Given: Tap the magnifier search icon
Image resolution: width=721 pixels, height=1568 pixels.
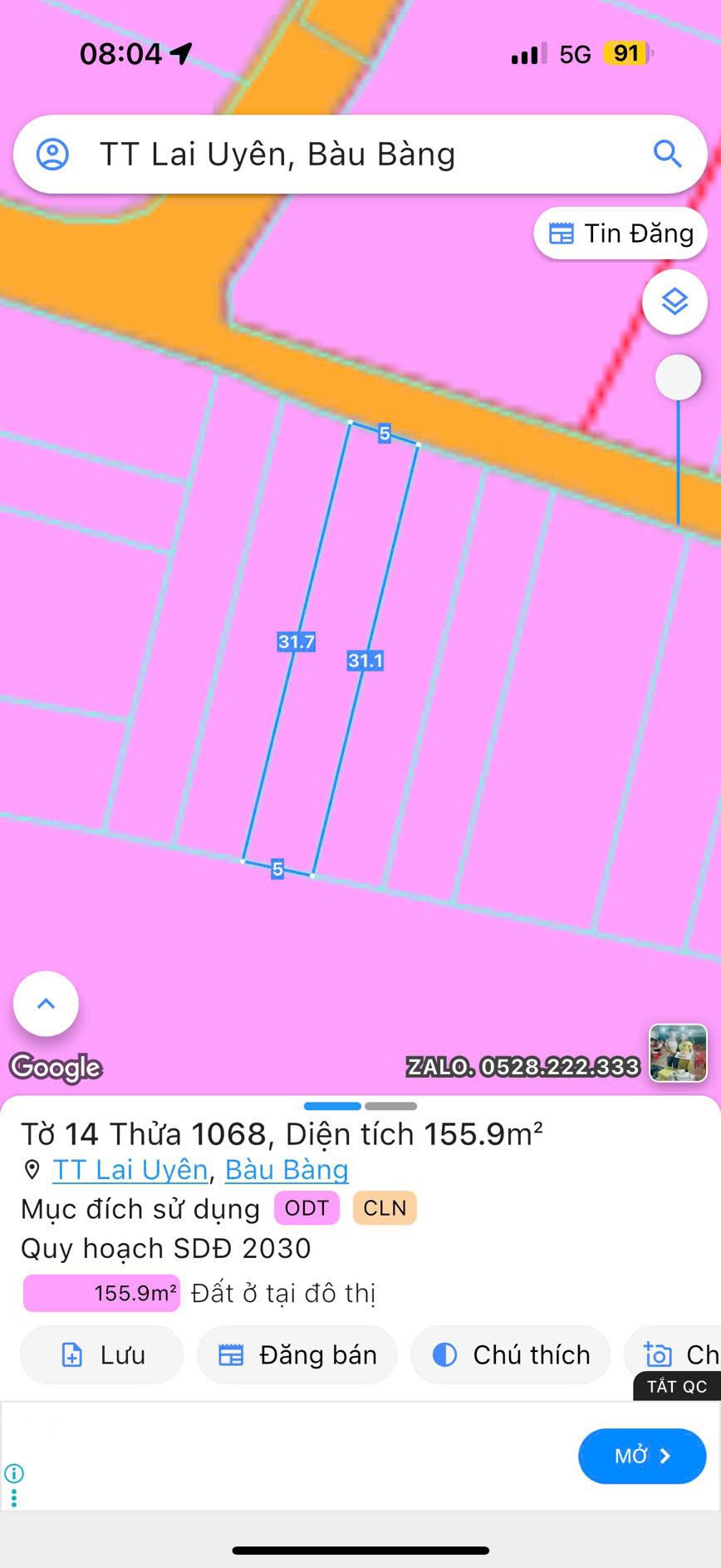Looking at the screenshot, I should (667, 155).
